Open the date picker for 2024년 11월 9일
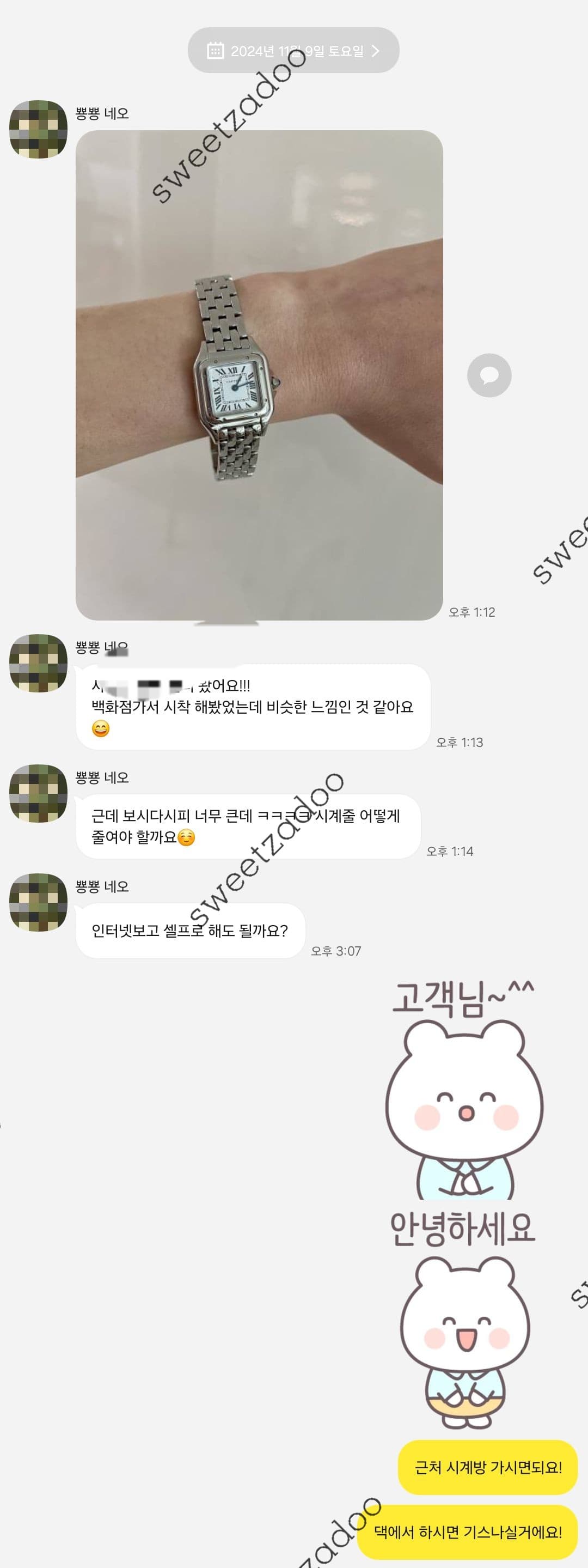This screenshot has width=588, height=1568. pyautogui.click(x=293, y=51)
